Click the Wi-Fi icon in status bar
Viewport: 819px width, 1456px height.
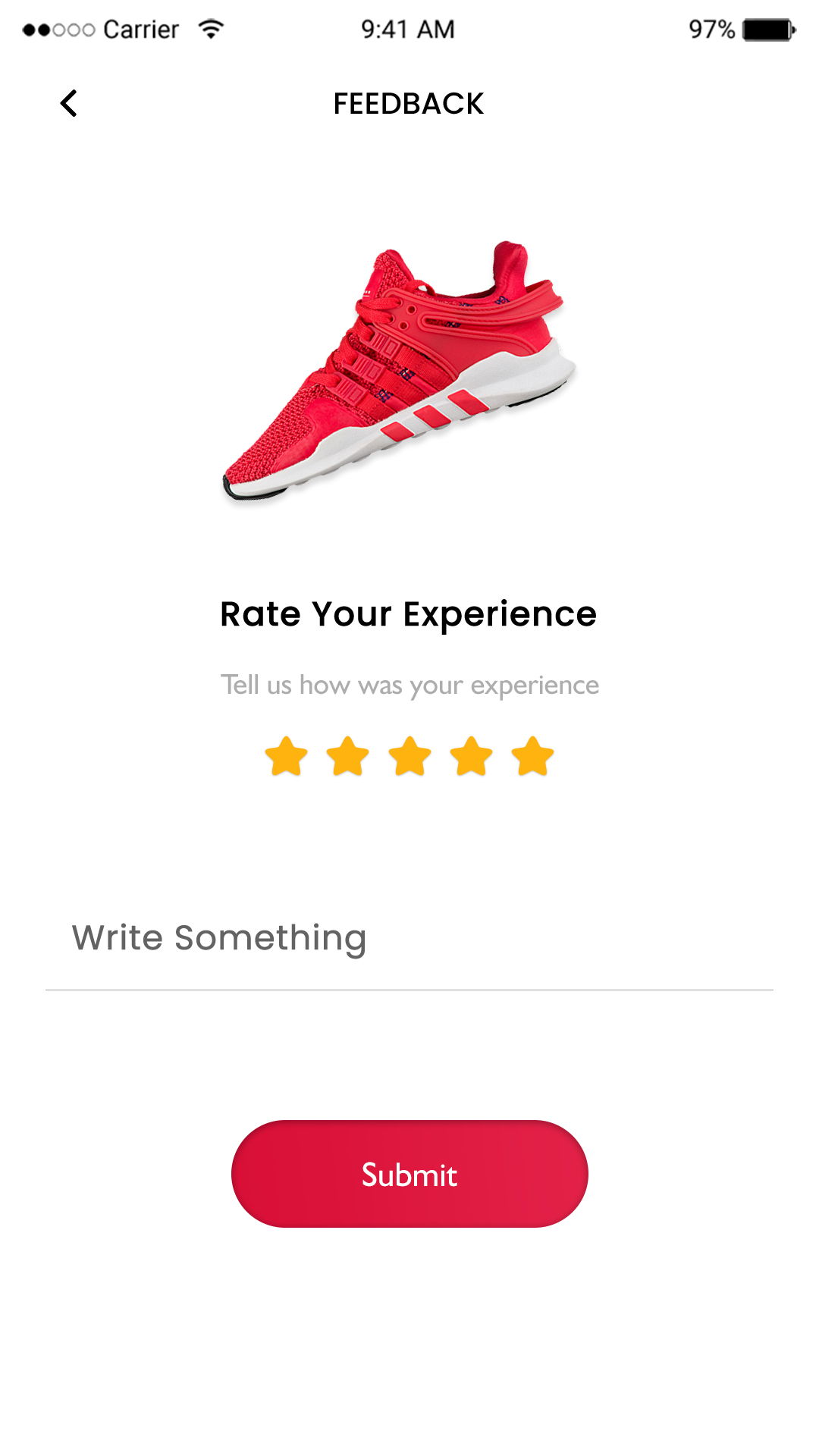(211, 27)
